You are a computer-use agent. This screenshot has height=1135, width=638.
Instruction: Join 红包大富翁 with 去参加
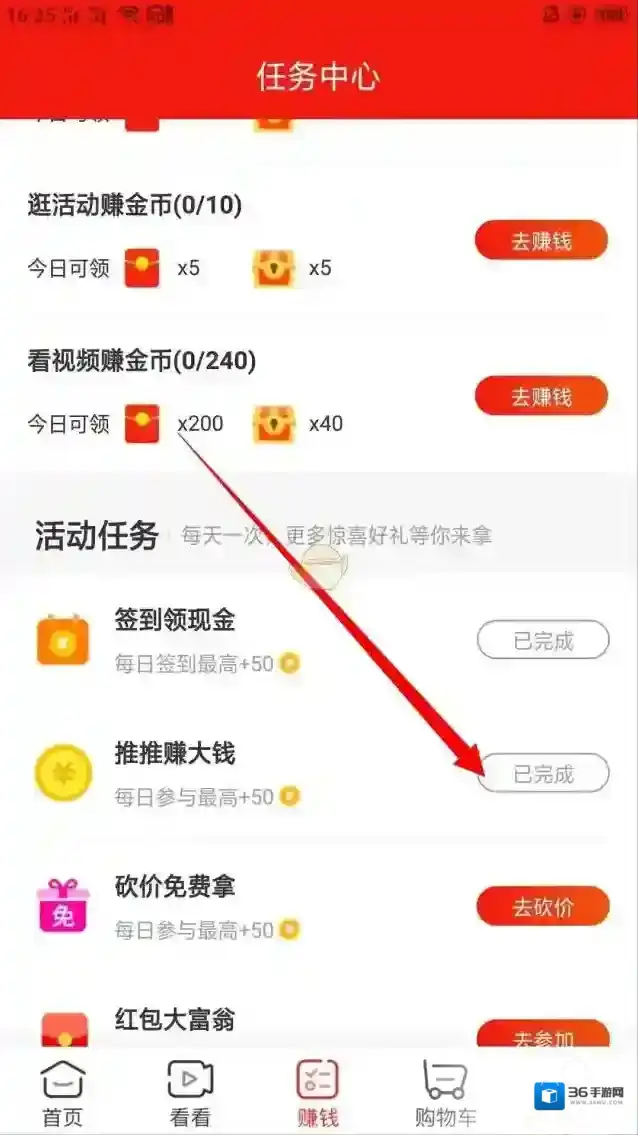tap(543, 1036)
